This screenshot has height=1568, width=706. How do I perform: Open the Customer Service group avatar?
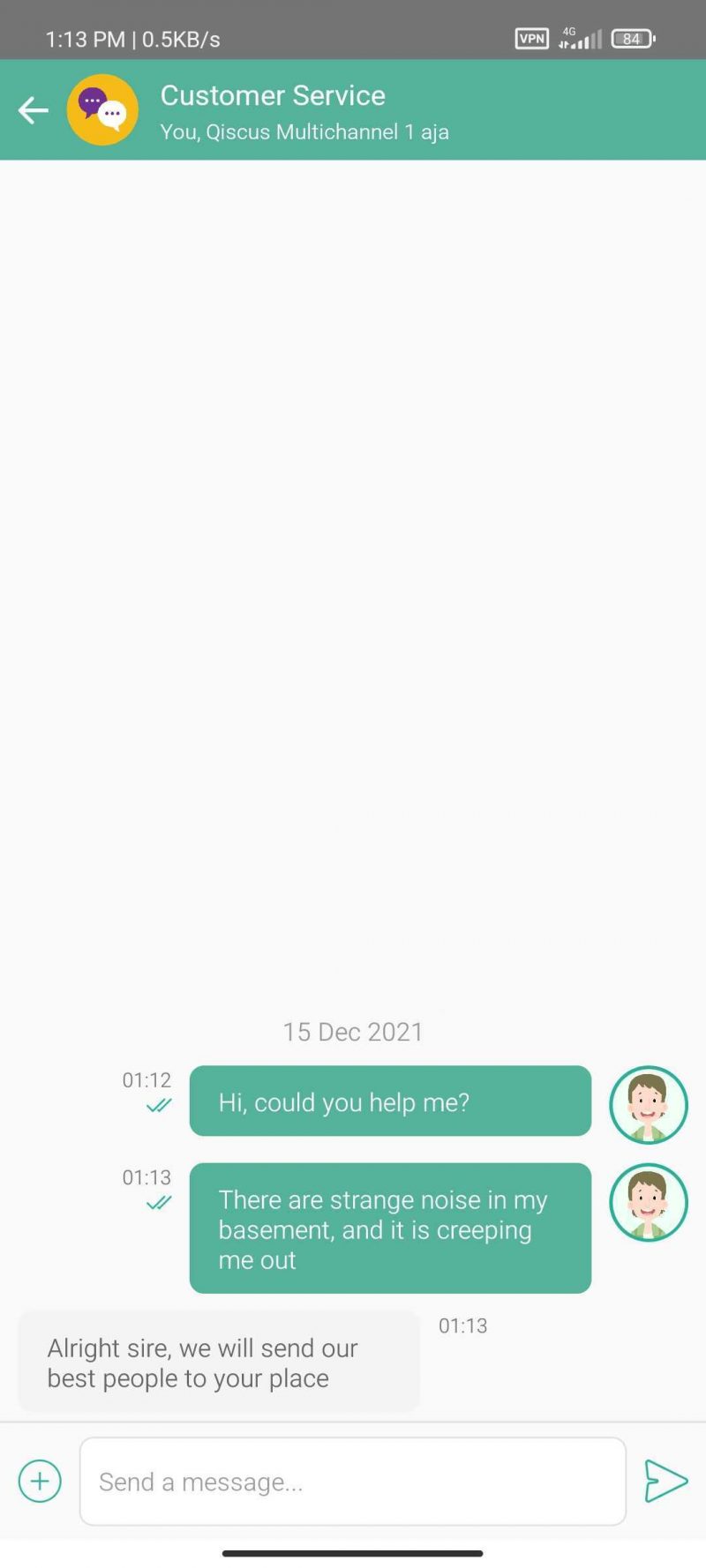102,108
